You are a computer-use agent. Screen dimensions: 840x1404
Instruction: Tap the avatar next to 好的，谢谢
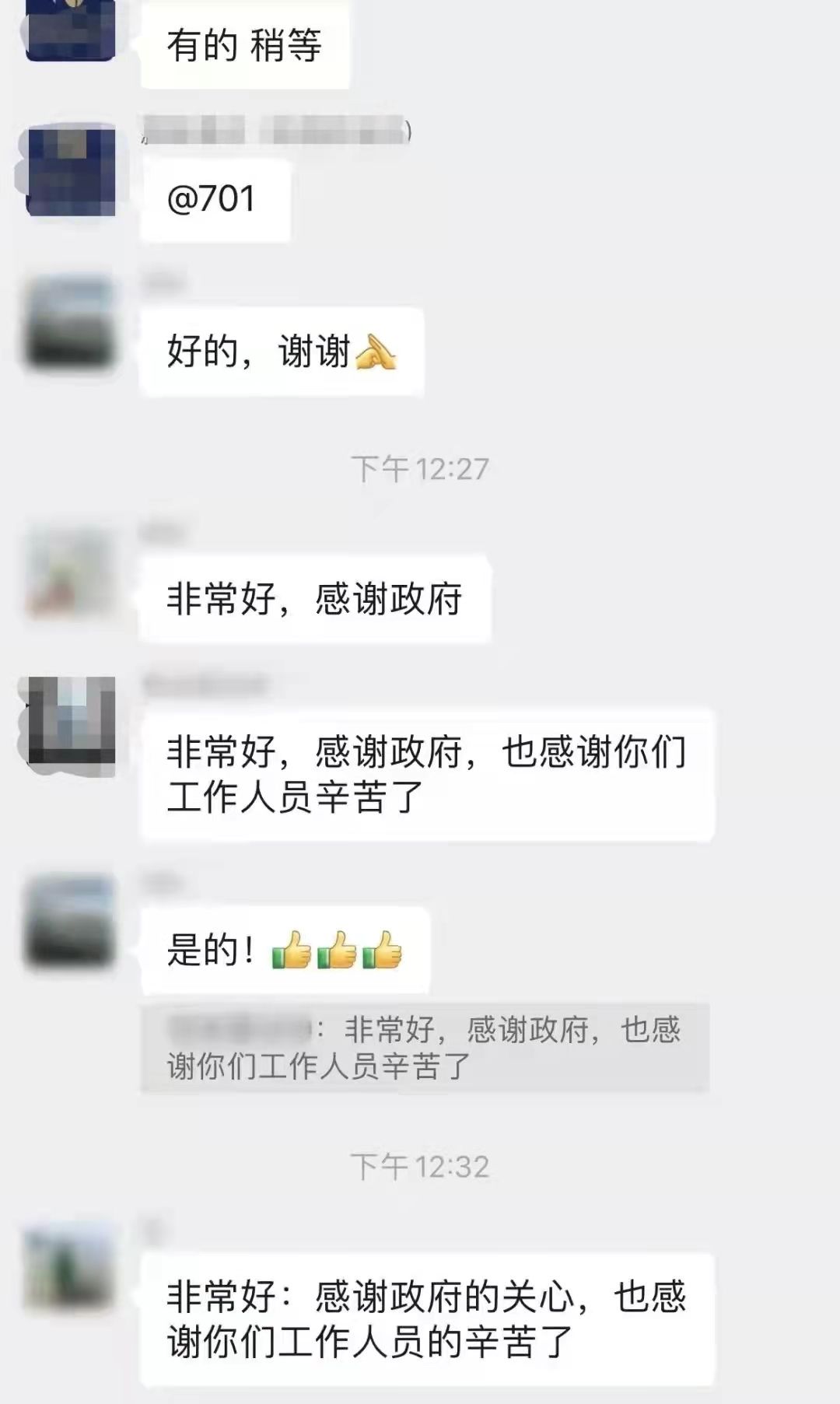click(71, 322)
